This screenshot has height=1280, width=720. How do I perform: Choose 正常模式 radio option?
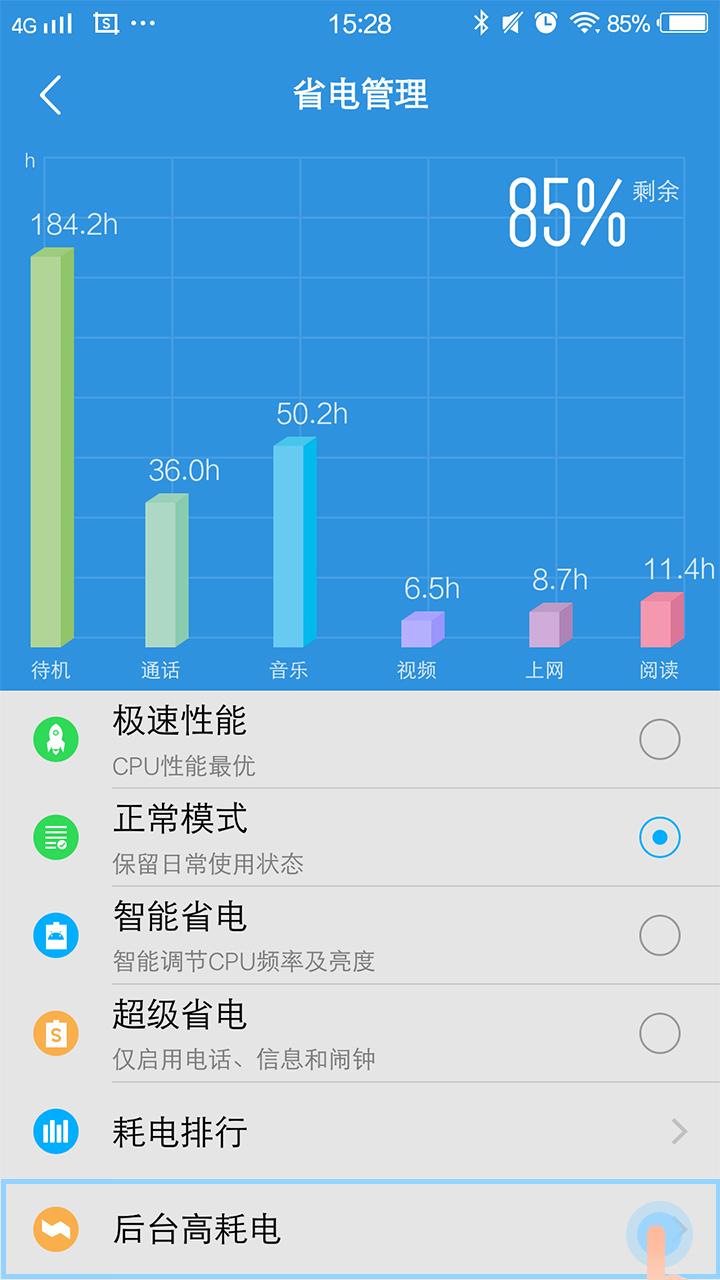(x=659, y=838)
